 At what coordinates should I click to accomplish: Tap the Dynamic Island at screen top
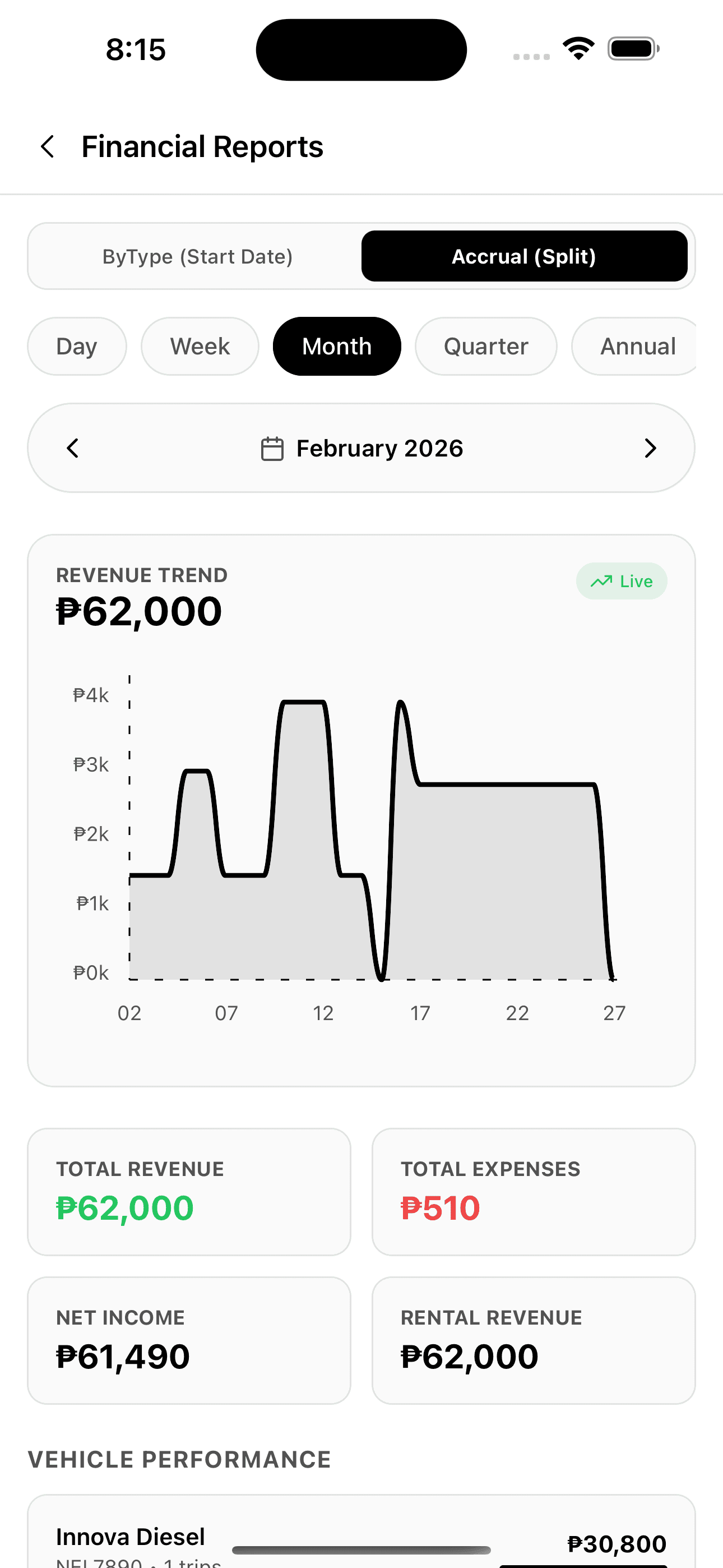point(361,49)
